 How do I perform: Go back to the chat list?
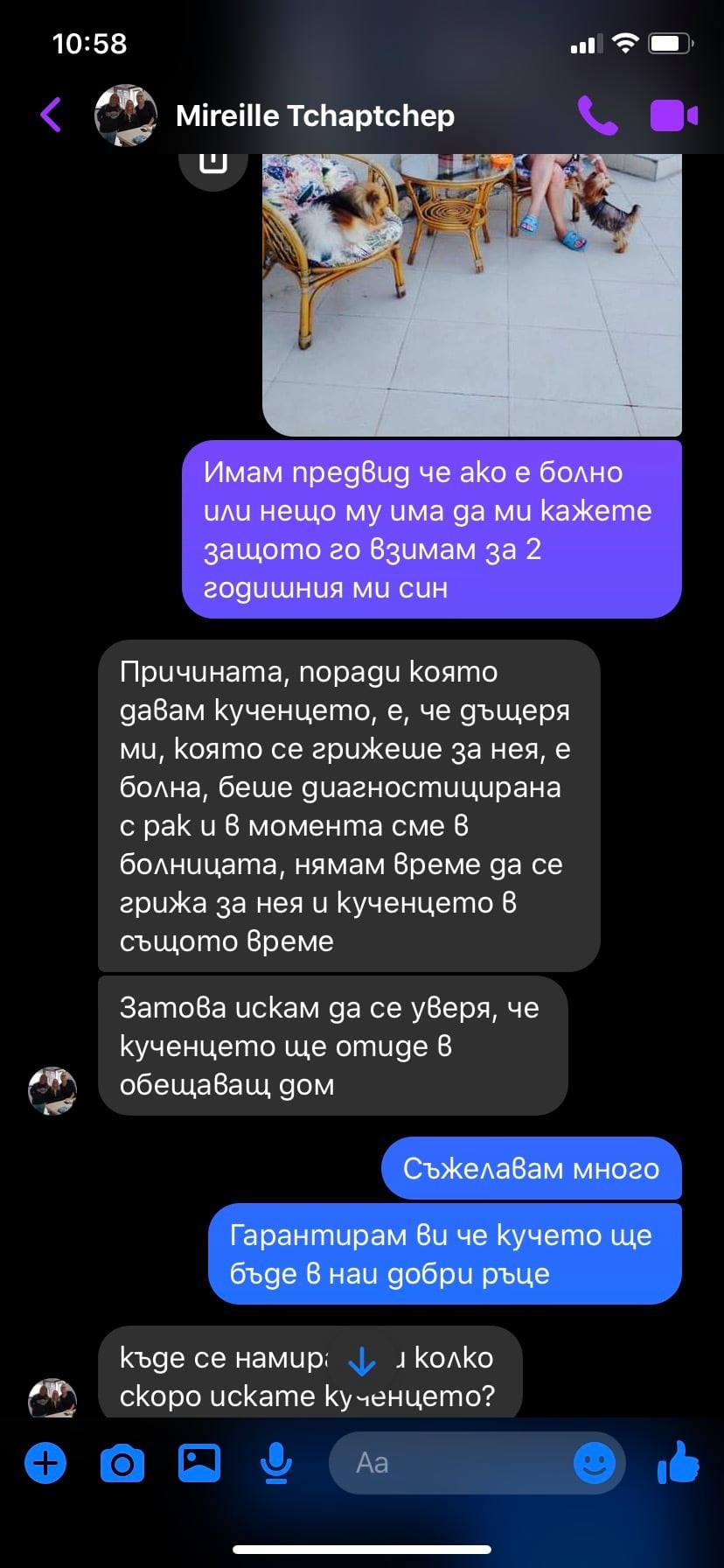pyautogui.click(x=51, y=115)
